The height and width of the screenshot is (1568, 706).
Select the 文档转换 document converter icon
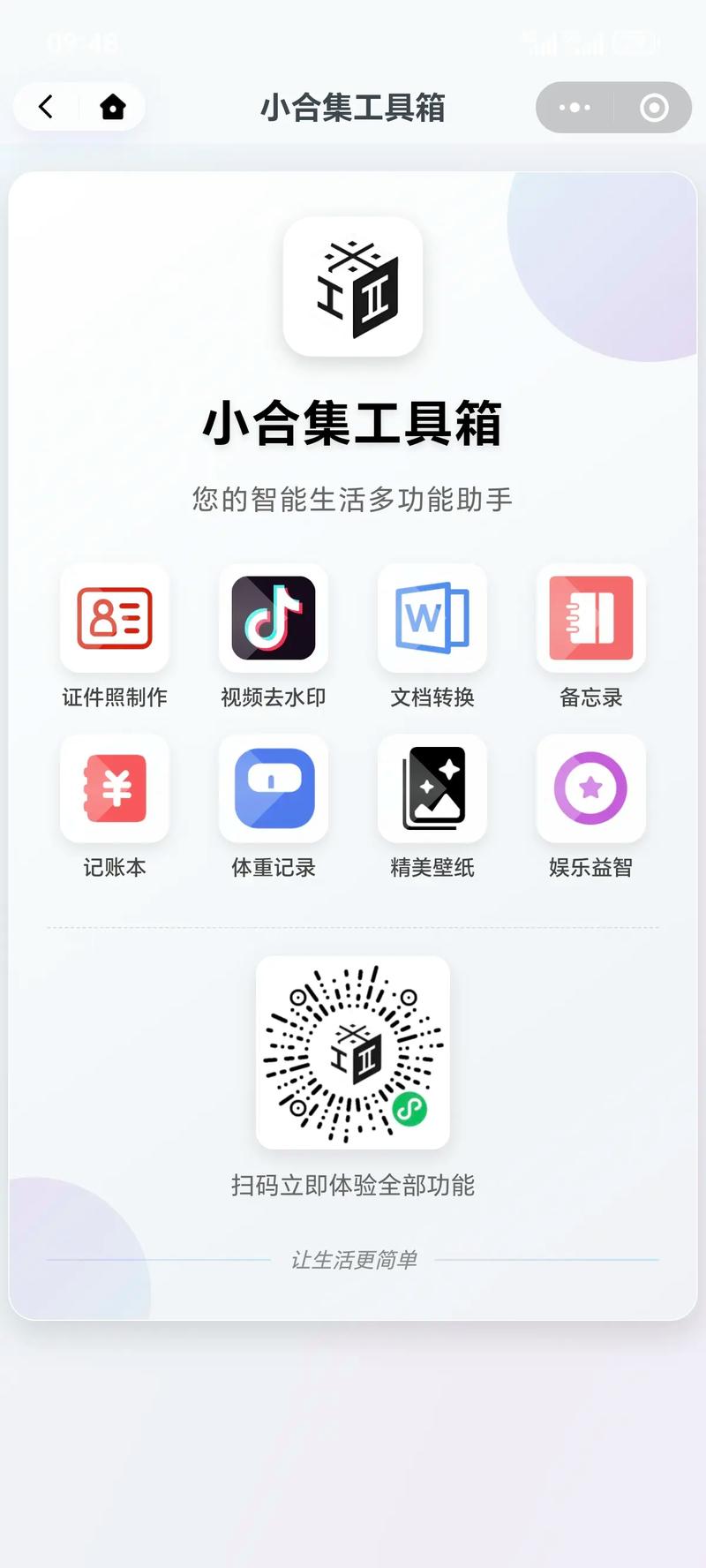[x=432, y=619]
